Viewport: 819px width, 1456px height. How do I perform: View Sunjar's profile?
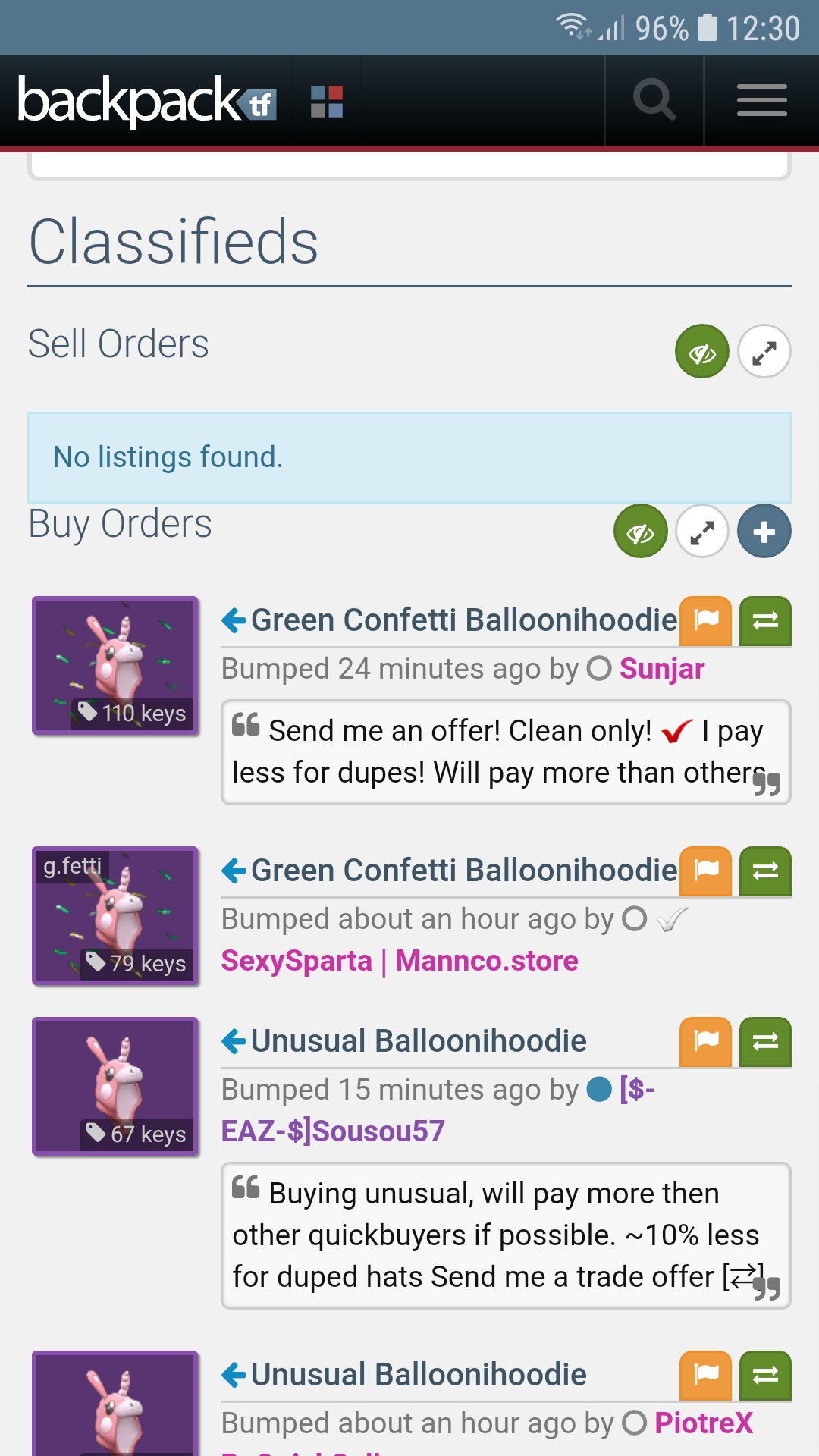coord(662,669)
